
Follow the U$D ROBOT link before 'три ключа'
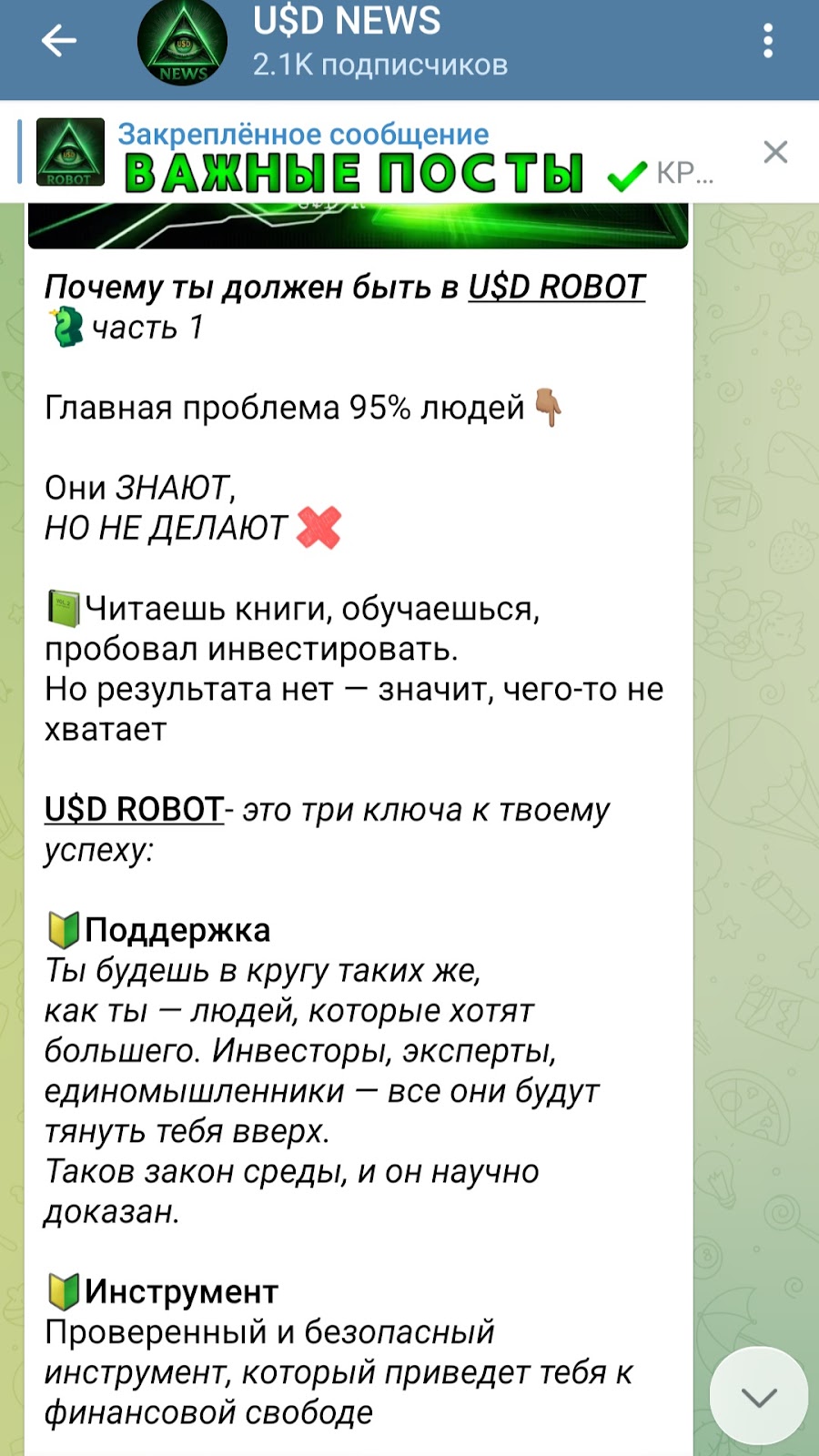point(134,809)
